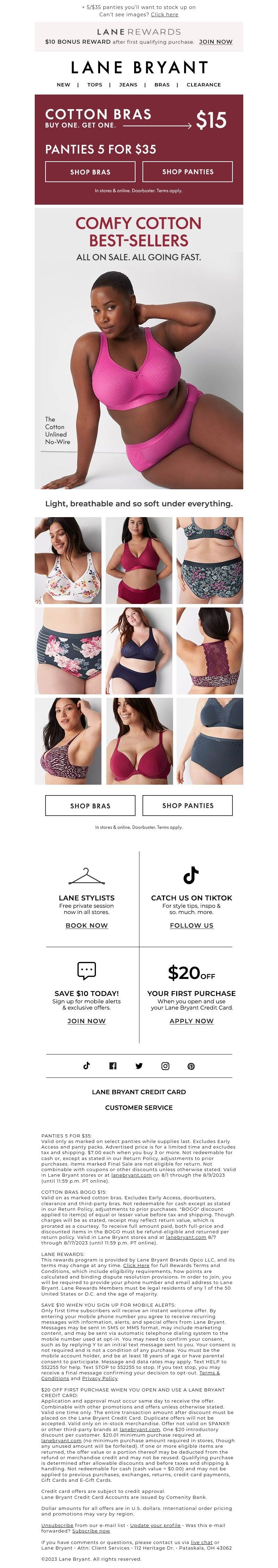Open LANE BRYANT CREDIT CARD link
Viewport: 278px width, 1568px height.
[139, 1092]
